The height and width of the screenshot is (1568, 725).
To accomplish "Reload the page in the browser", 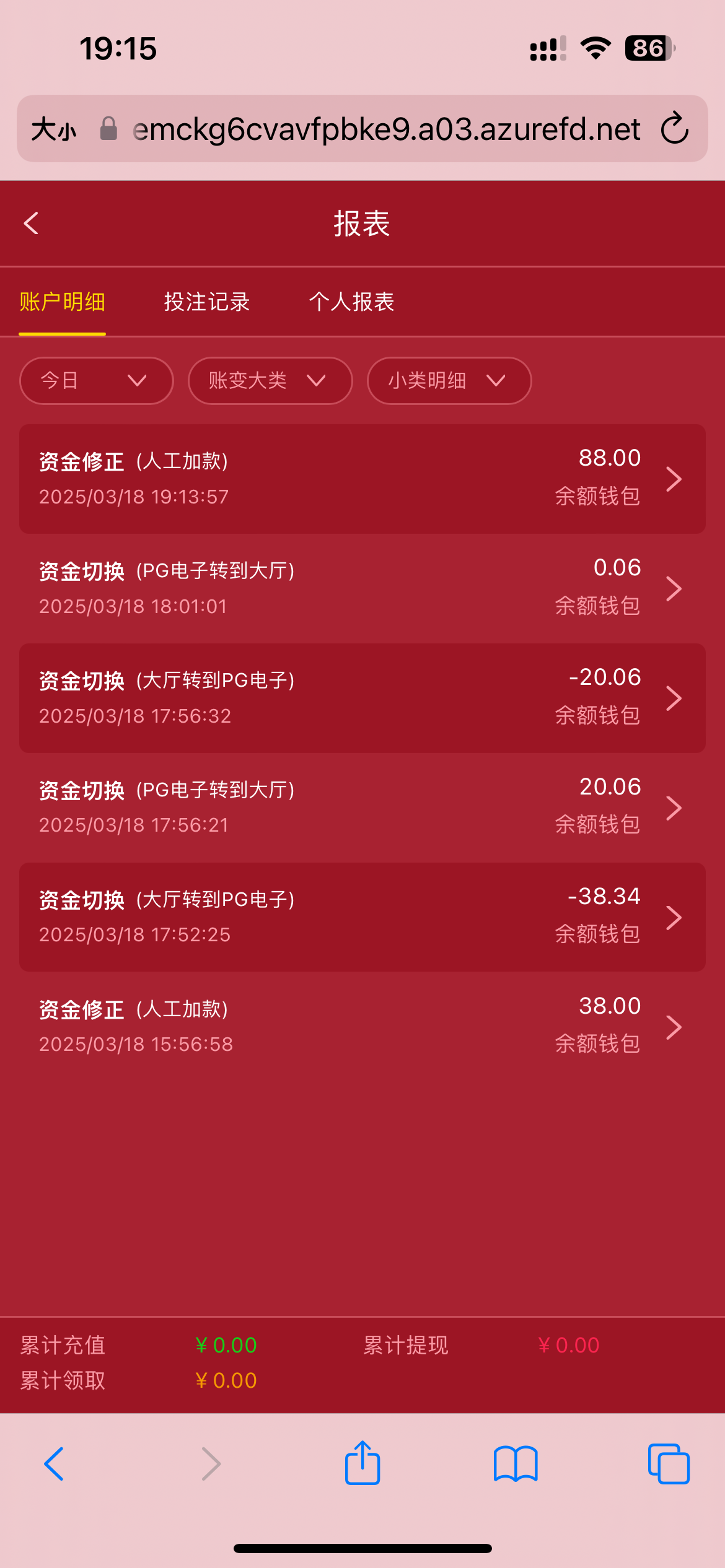I will pos(675,129).
